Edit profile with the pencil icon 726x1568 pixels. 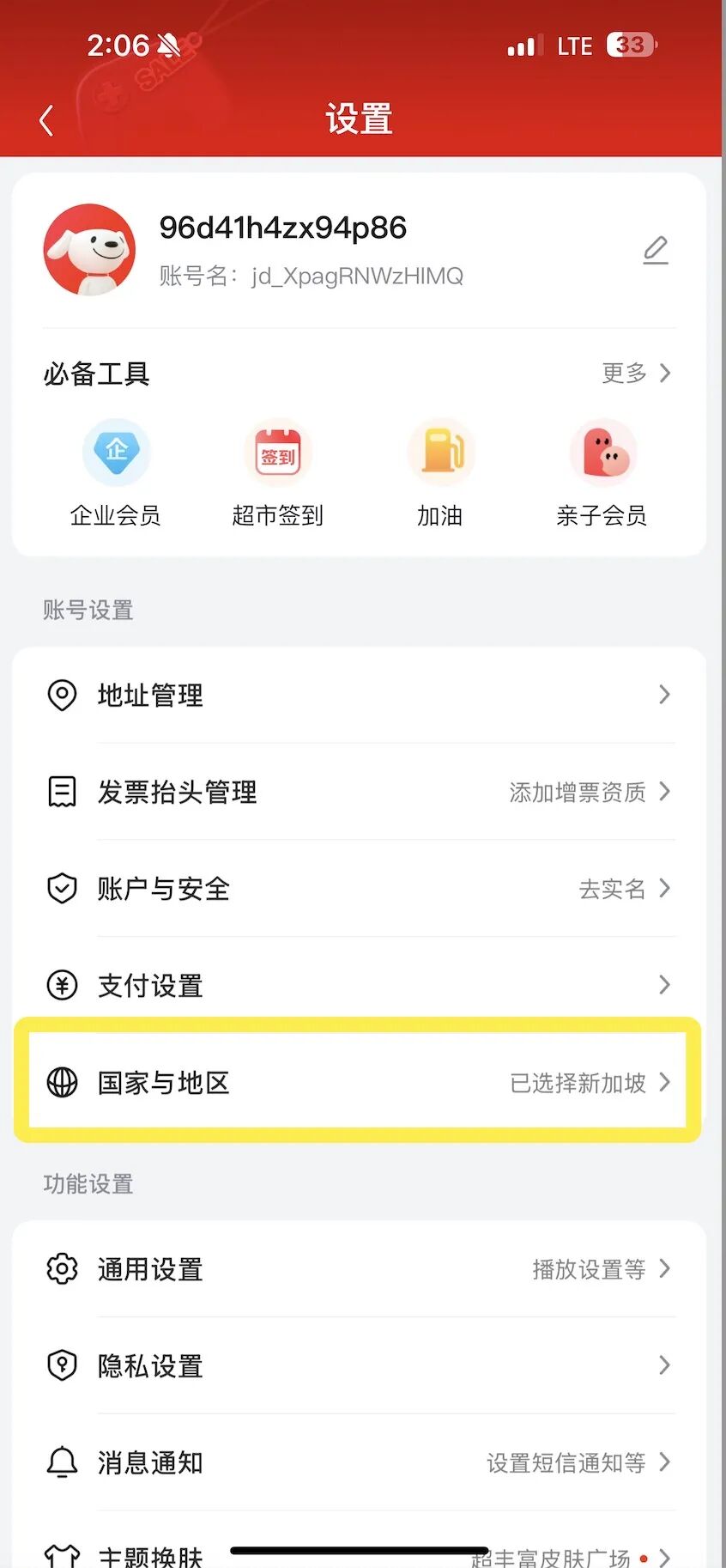click(x=656, y=250)
